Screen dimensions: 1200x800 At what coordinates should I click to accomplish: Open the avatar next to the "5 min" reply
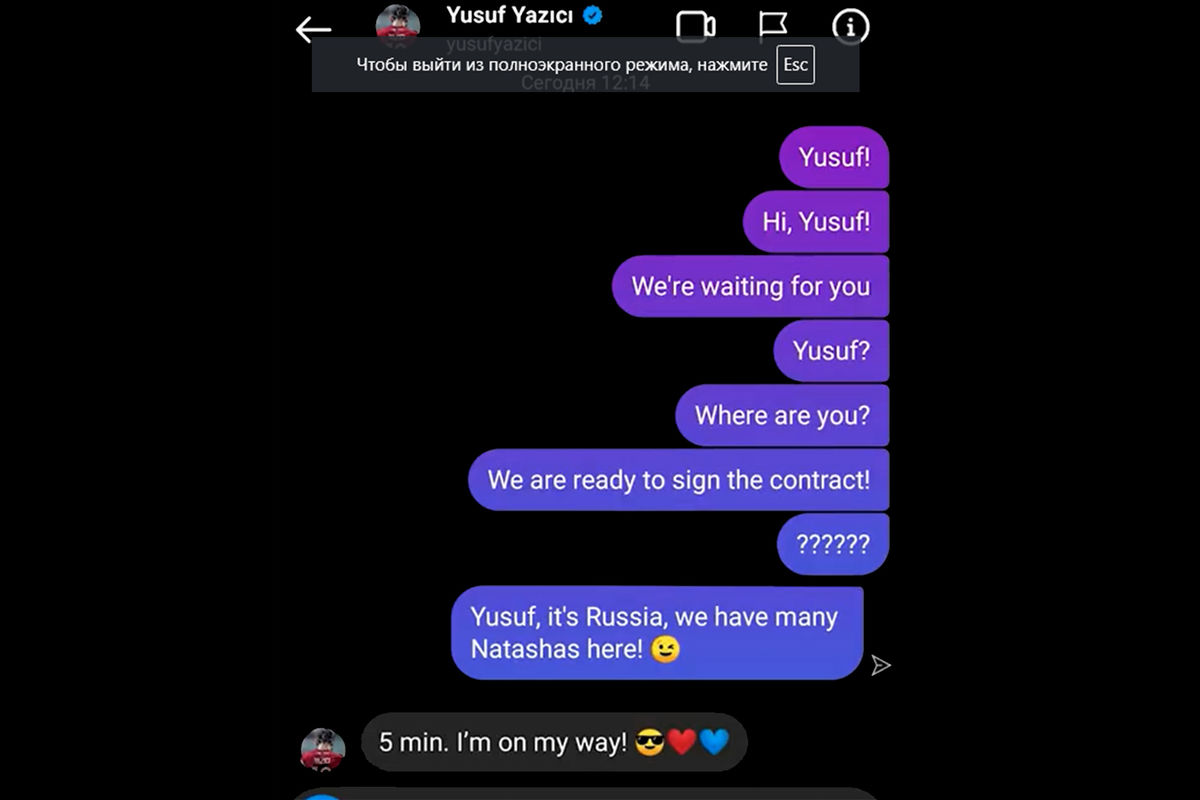tap(323, 748)
